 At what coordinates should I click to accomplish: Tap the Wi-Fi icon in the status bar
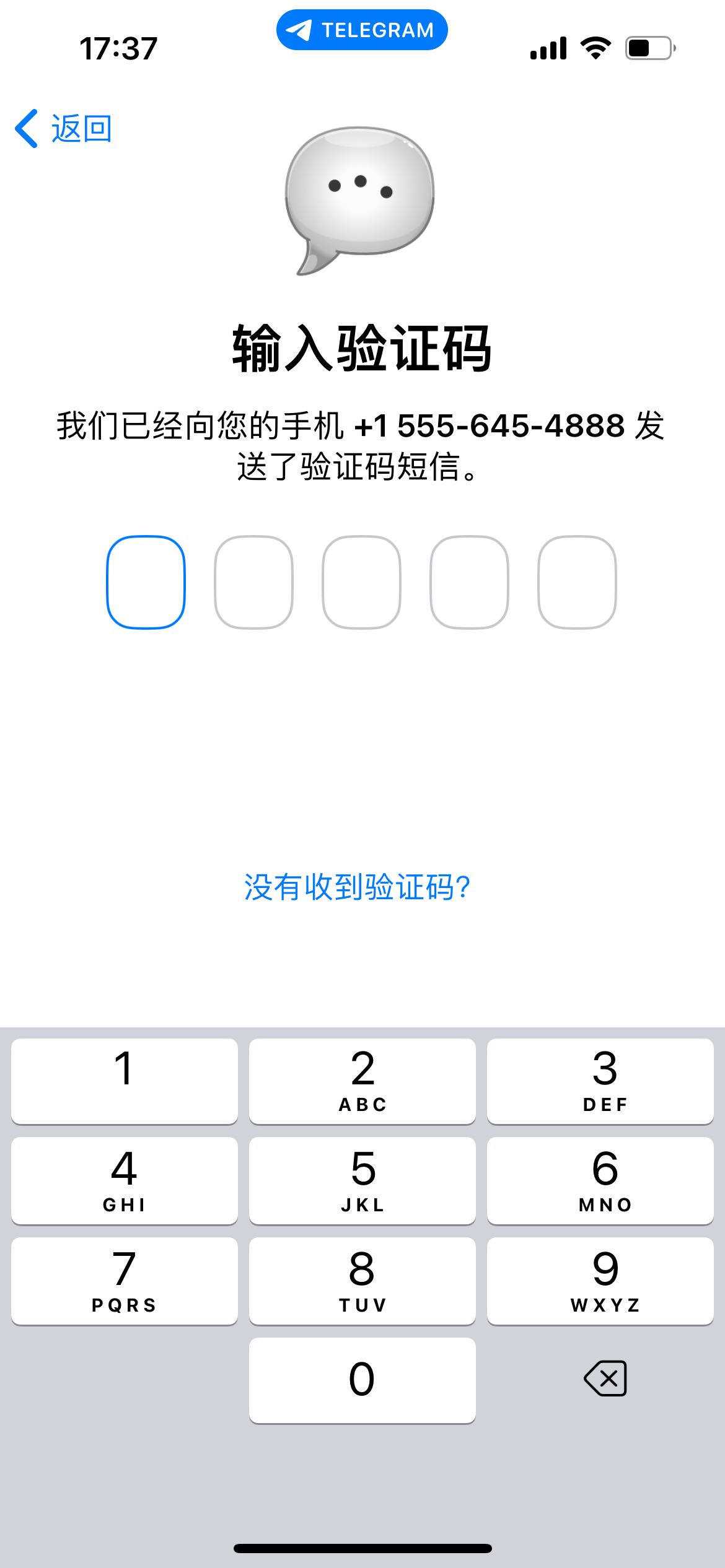pyautogui.click(x=596, y=48)
